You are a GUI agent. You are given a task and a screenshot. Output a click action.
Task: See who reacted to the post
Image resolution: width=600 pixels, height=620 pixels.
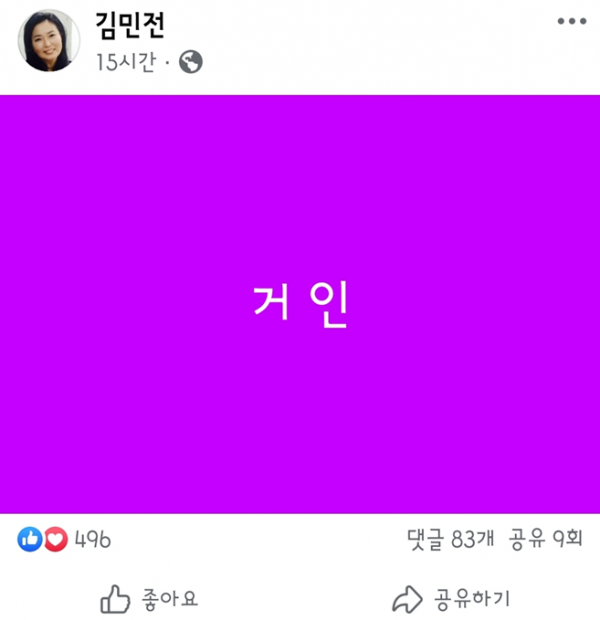tap(64, 540)
